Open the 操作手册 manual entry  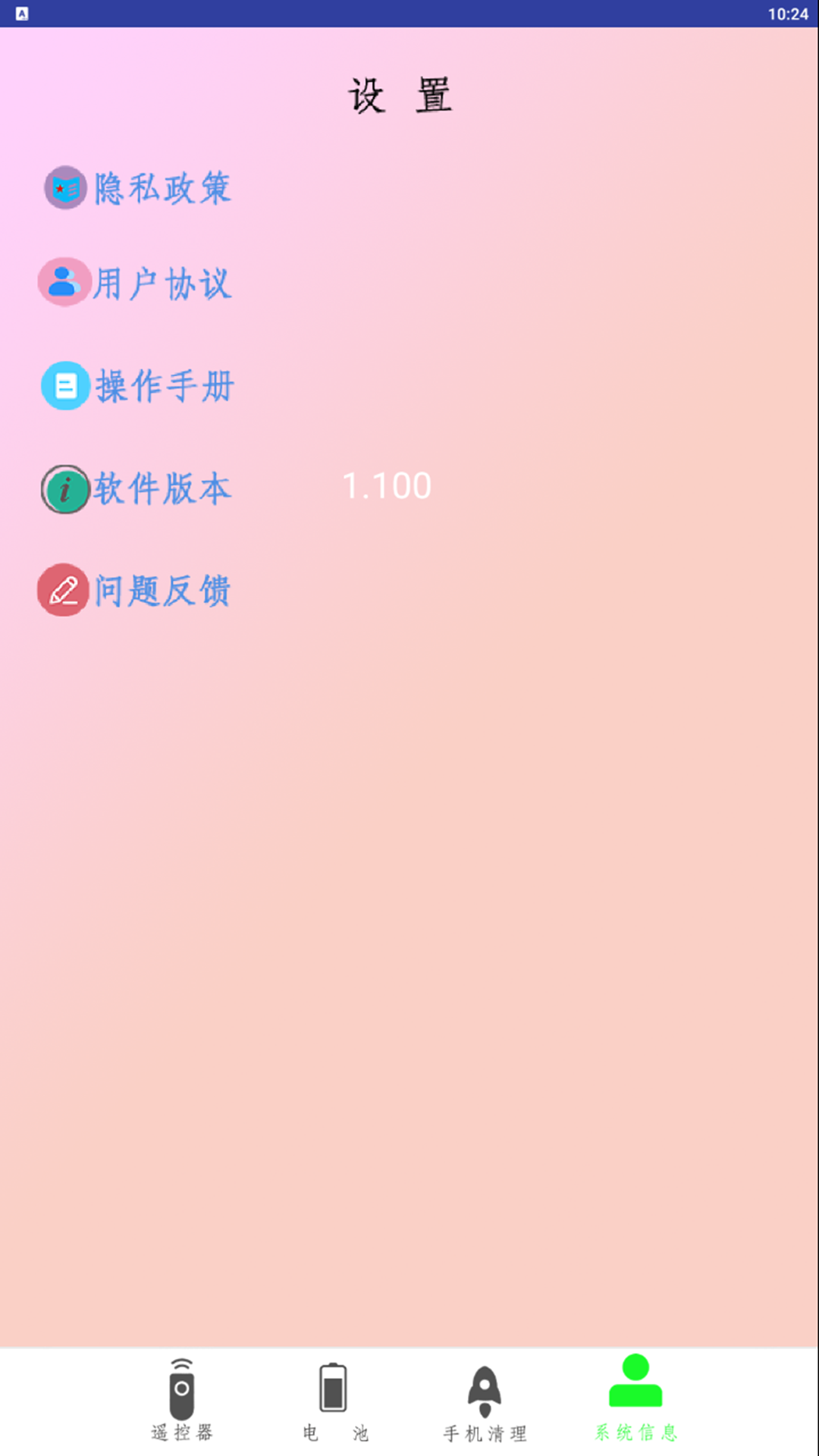pos(163,385)
